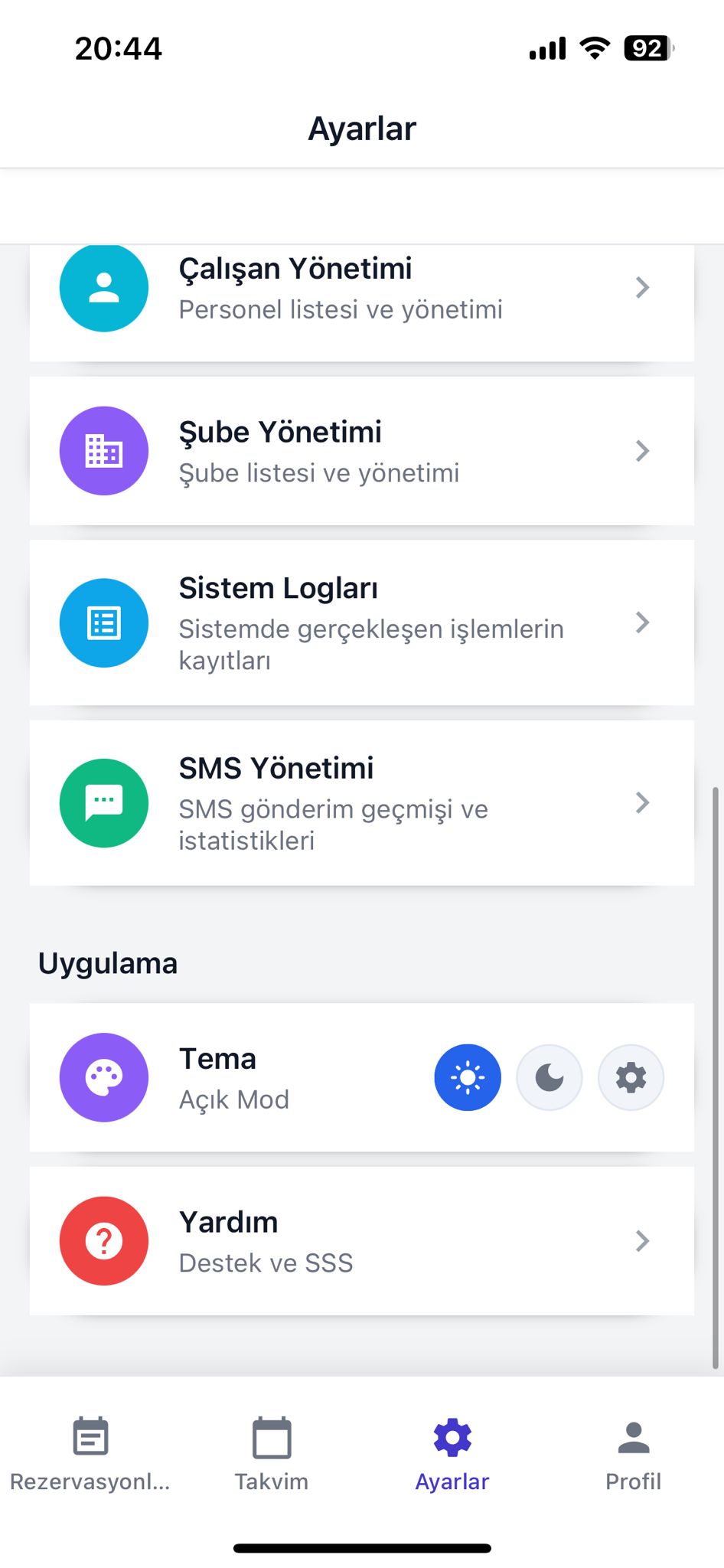Open Çalışan Yönetimi employee icon

tap(104, 288)
